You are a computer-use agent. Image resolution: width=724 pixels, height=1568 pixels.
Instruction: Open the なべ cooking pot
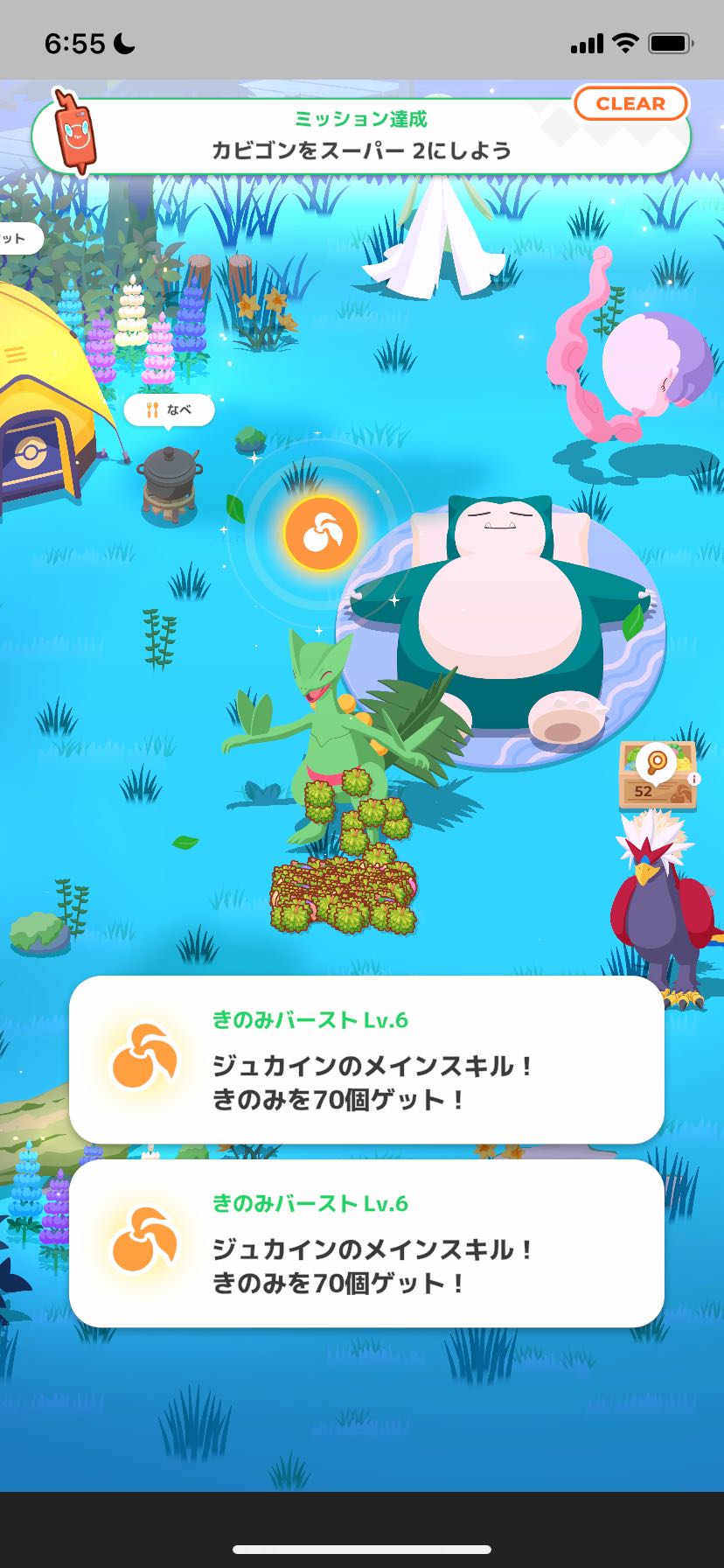point(170,480)
